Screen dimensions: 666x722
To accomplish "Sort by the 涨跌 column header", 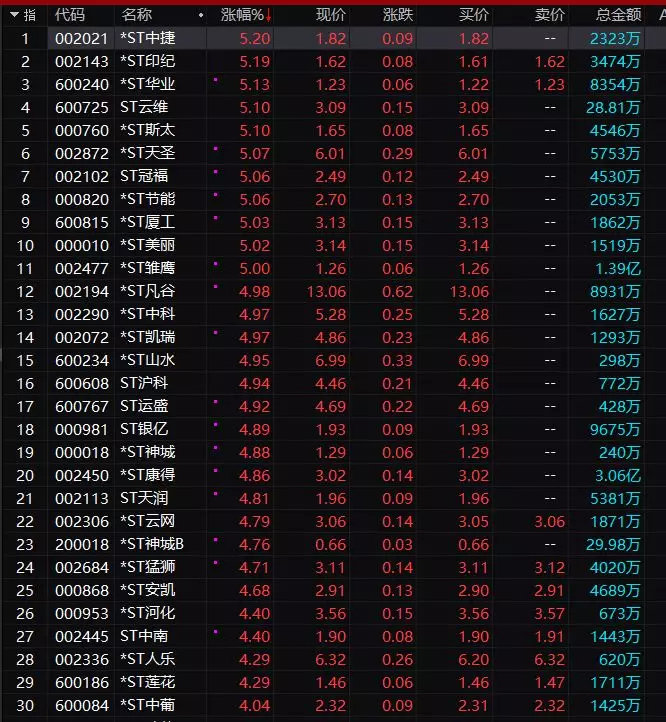I will [x=397, y=15].
